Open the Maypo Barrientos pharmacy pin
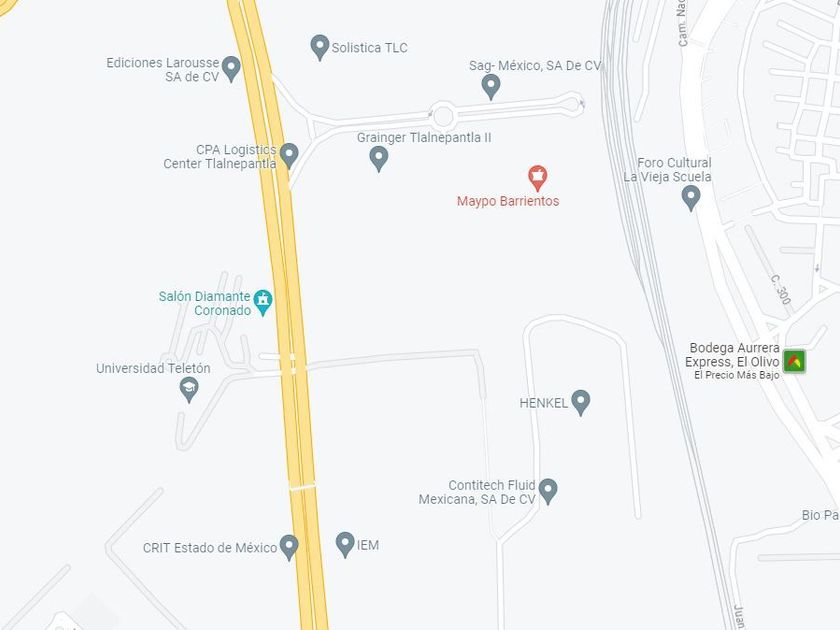 [x=537, y=178]
